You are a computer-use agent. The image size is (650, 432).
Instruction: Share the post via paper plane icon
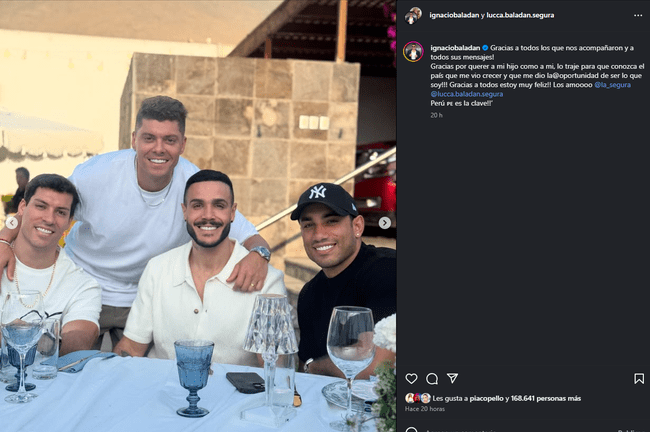(452, 379)
